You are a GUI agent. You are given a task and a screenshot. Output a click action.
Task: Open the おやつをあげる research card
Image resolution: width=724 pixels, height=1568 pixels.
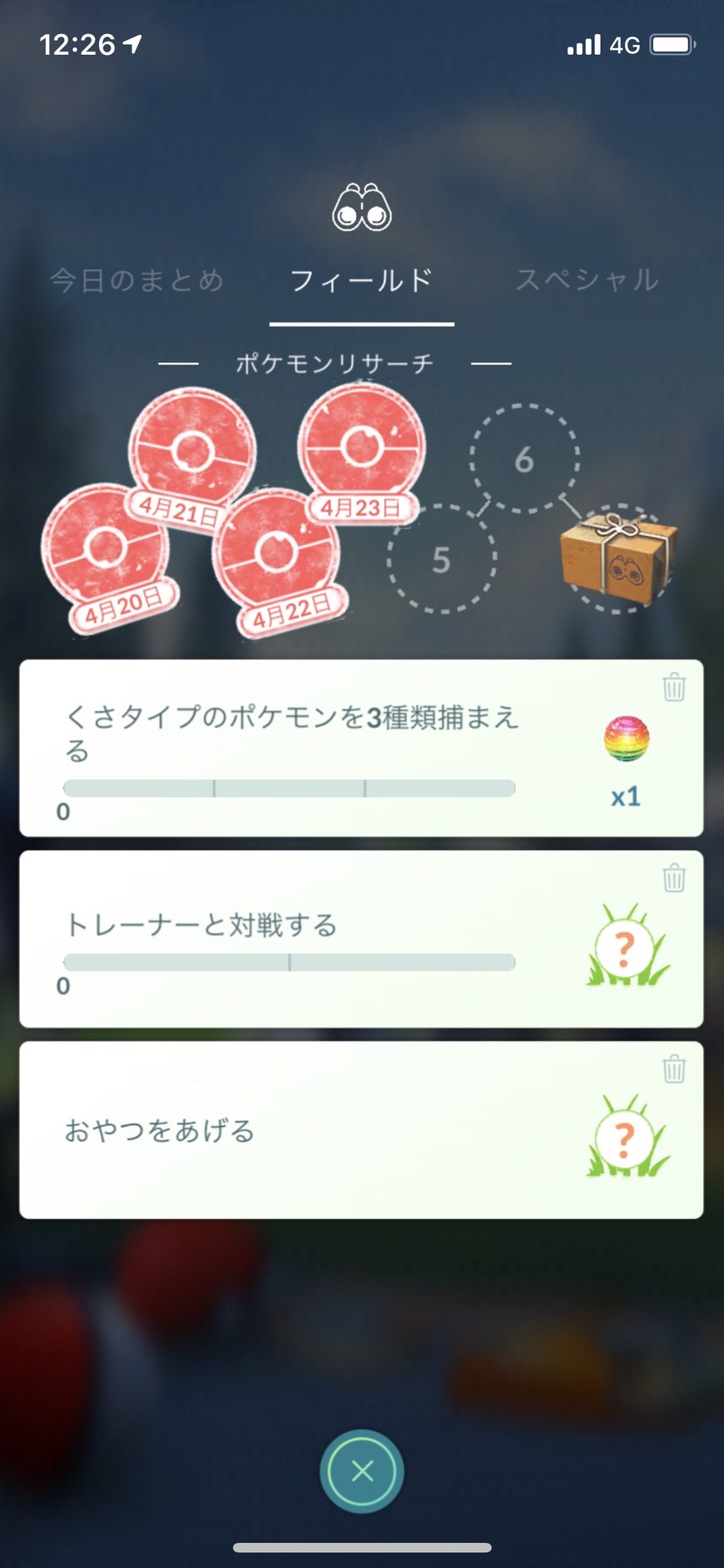click(x=333, y=1130)
